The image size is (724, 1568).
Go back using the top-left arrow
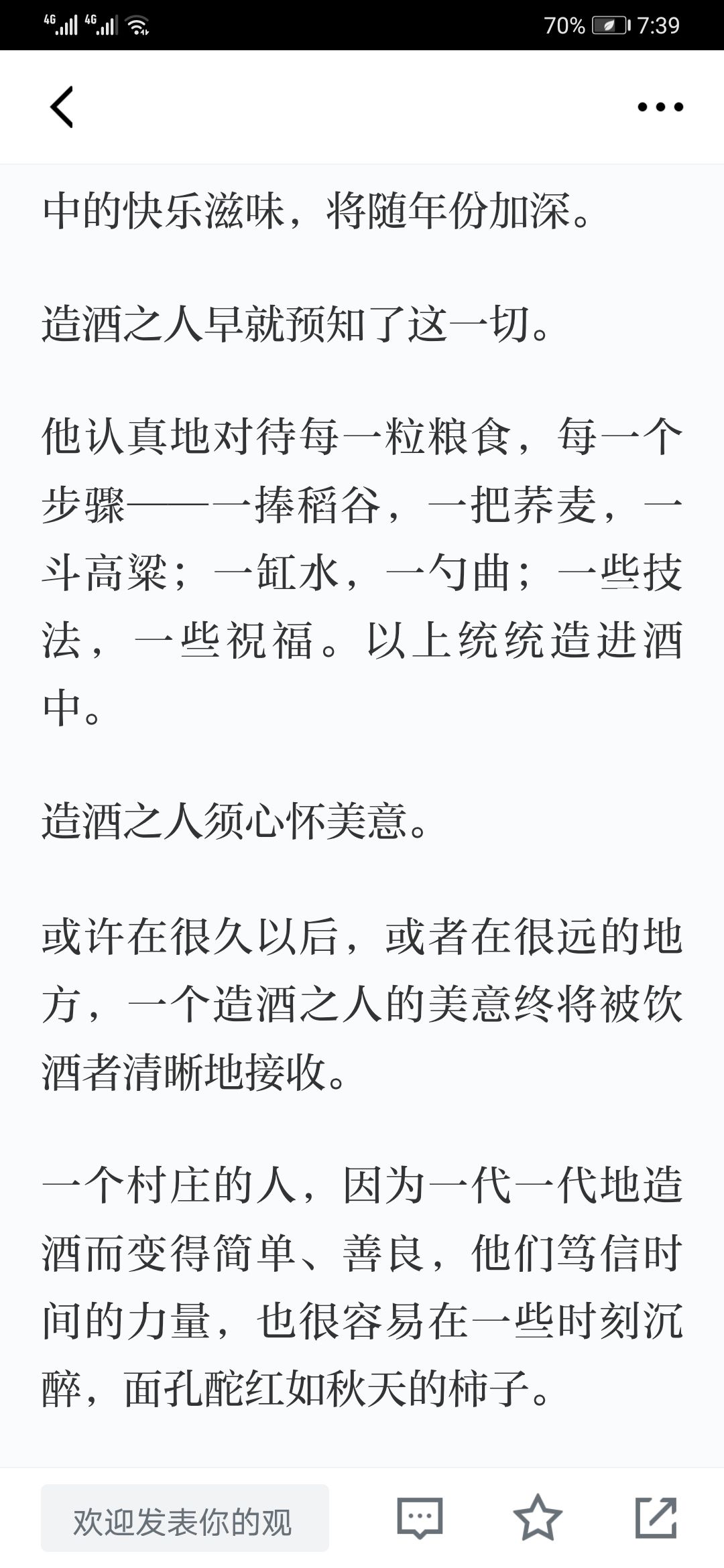62,107
